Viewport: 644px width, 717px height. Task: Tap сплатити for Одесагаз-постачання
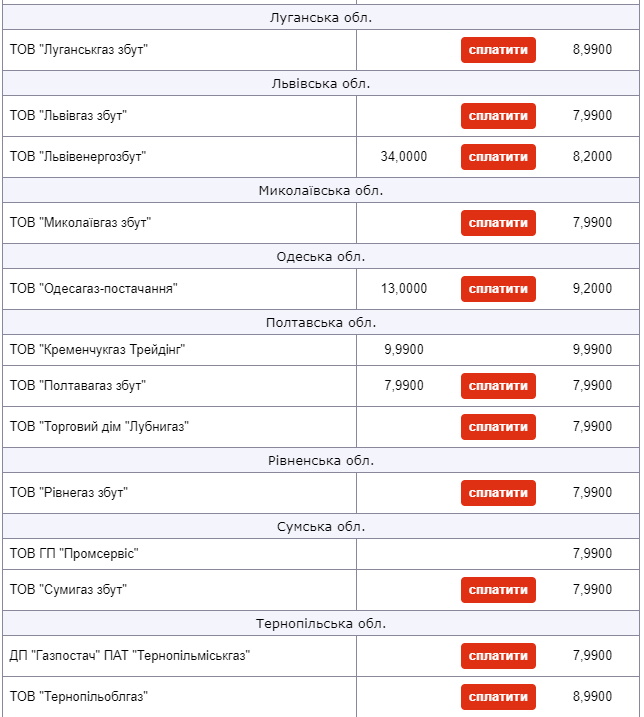[x=498, y=289]
